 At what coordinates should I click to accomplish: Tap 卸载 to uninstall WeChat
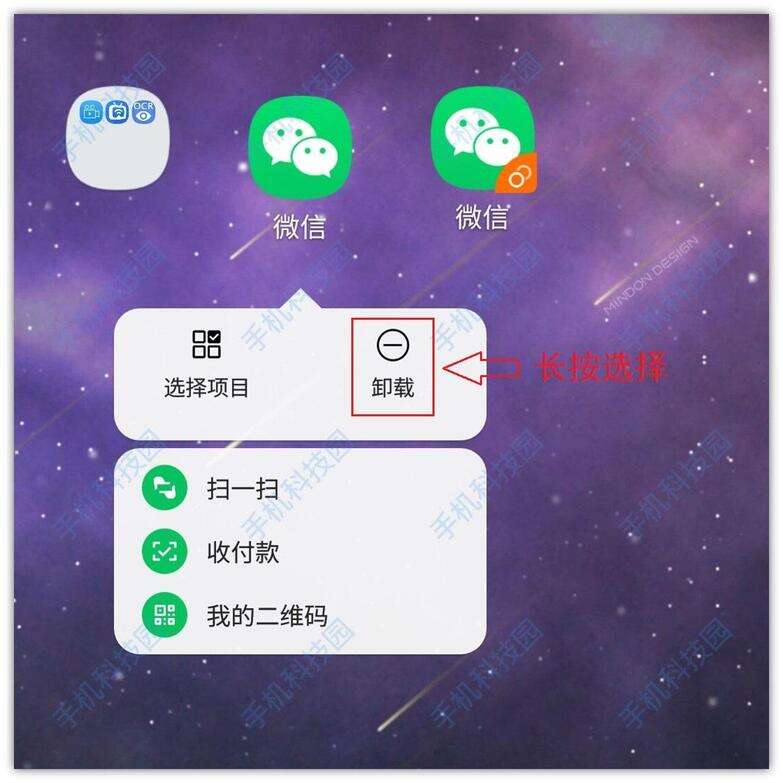click(x=392, y=366)
